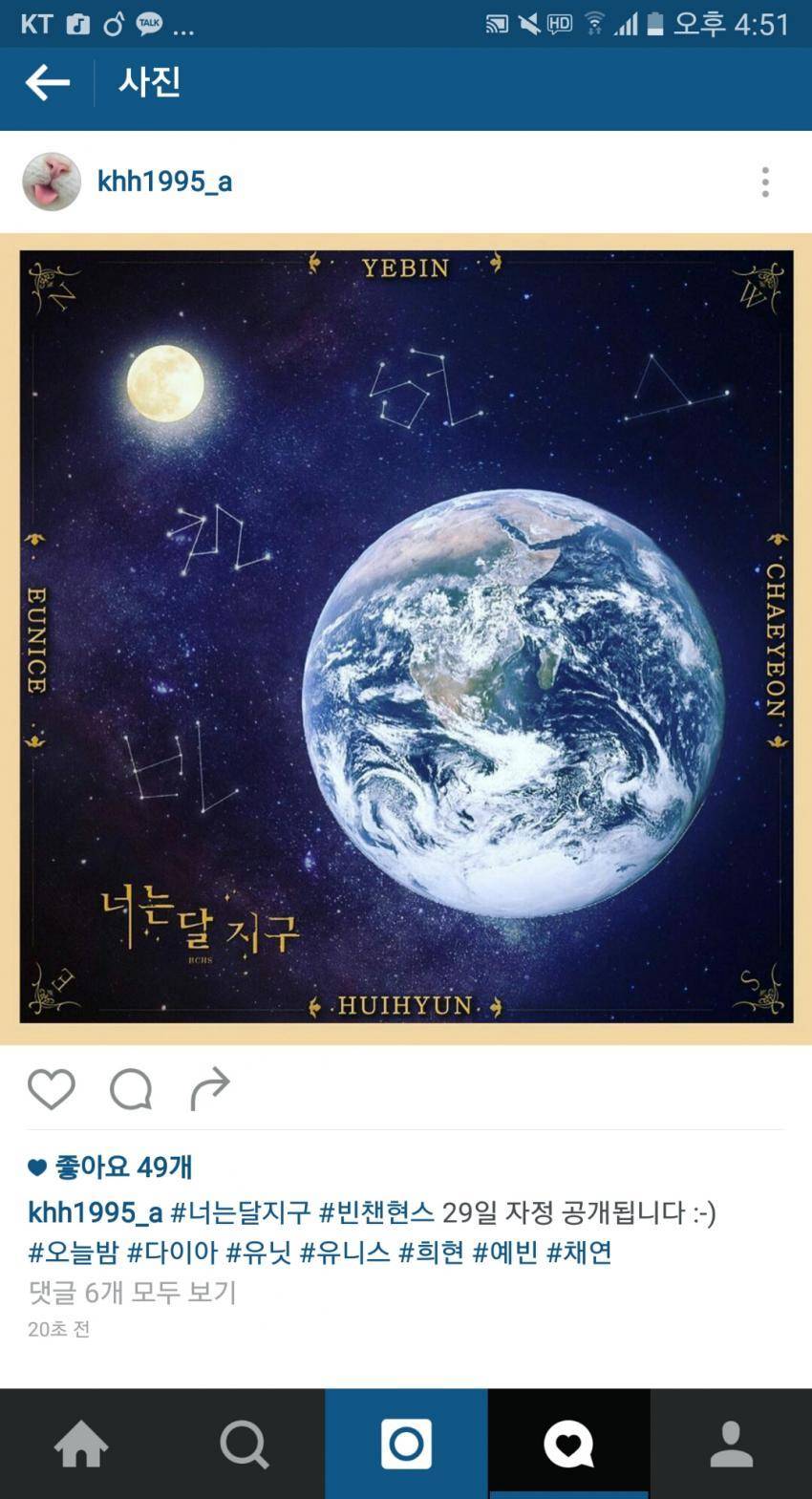The width and height of the screenshot is (812, 1499).
Task: Open hashtag #유니스
Action: 344,1252
